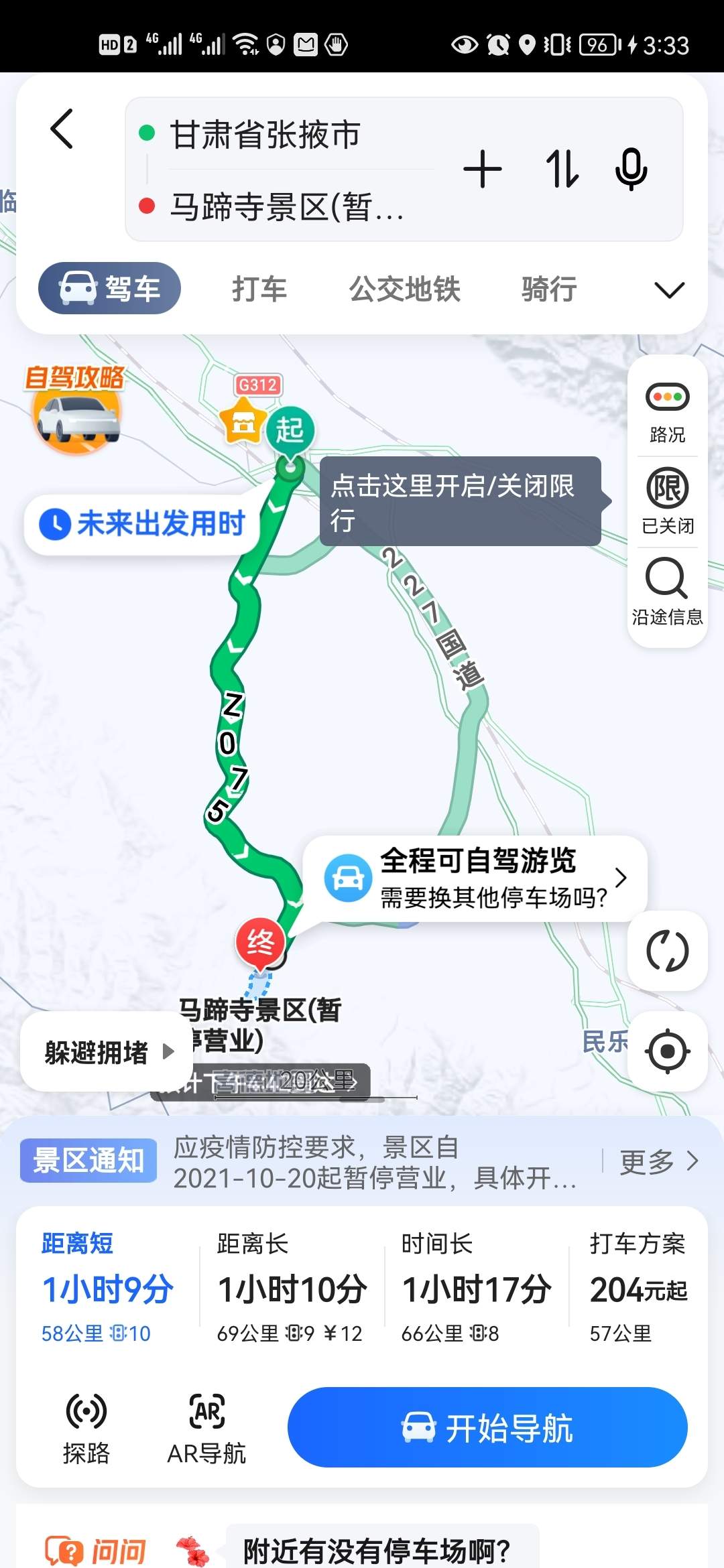This screenshot has width=724, height=1568.
Task: Switch to the 打车 tab
Action: tap(259, 289)
